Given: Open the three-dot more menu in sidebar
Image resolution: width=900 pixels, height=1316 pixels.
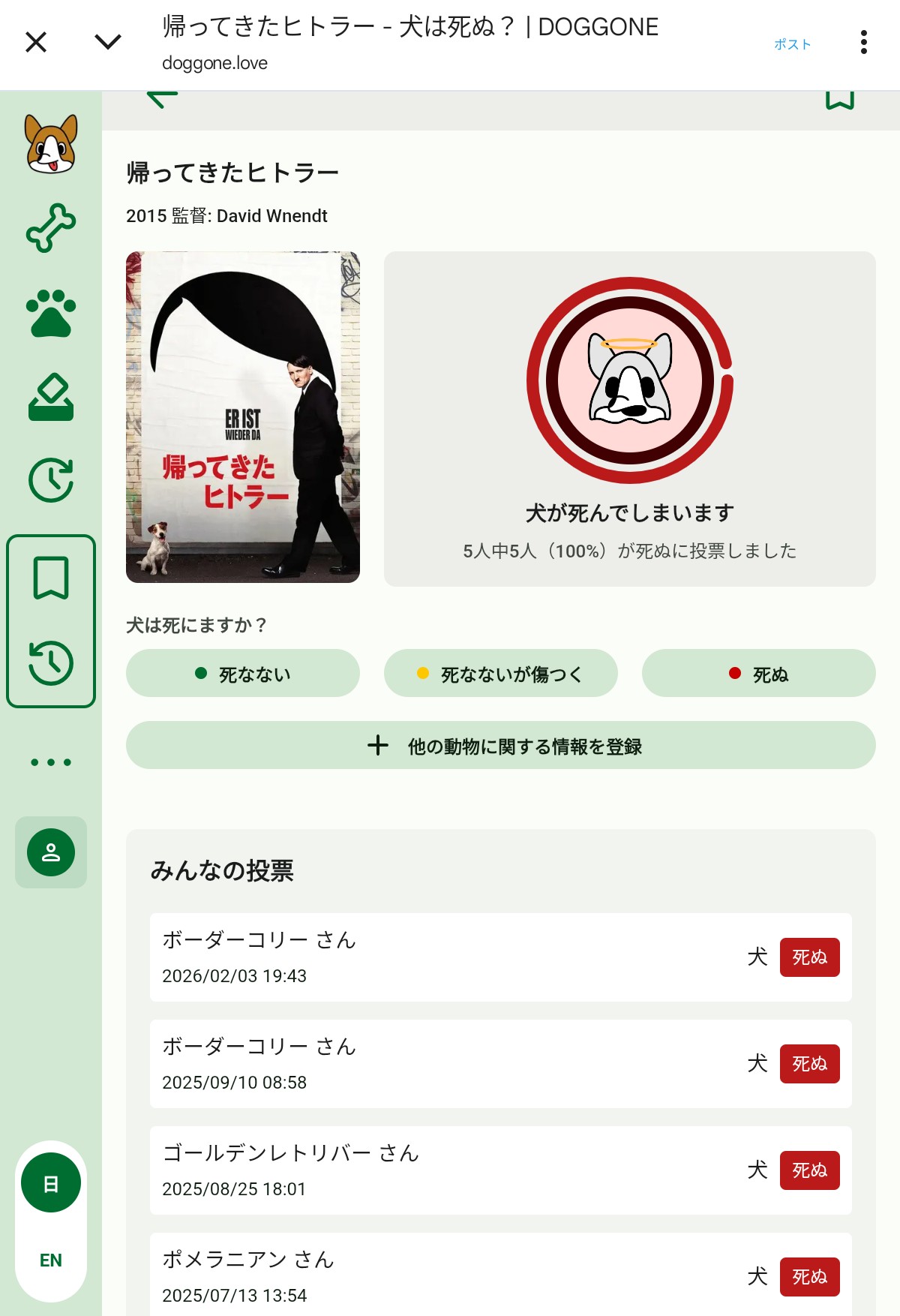Looking at the screenshot, I should (x=51, y=762).
